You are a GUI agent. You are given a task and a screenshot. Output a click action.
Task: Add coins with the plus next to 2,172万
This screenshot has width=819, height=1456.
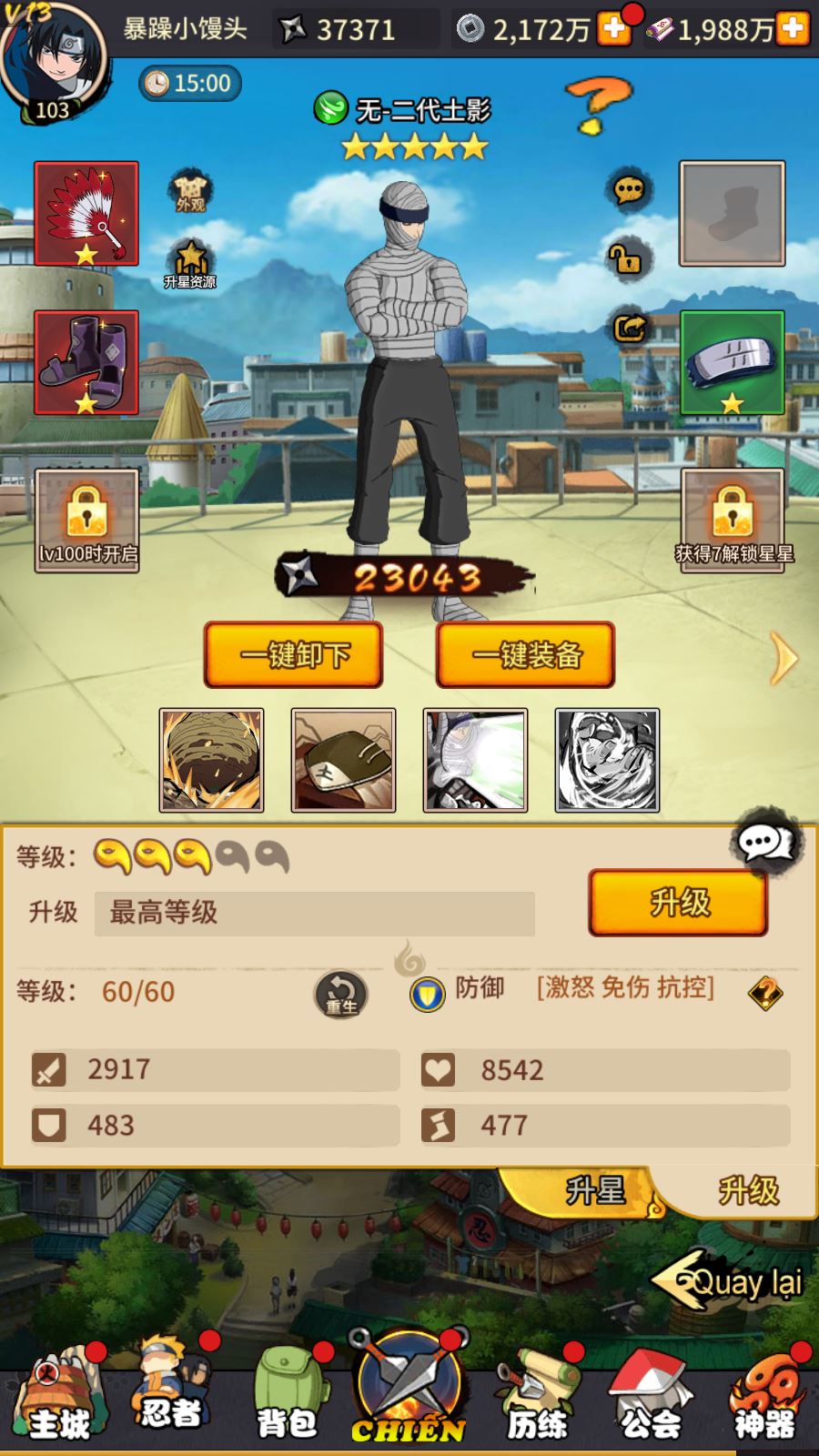(614, 29)
